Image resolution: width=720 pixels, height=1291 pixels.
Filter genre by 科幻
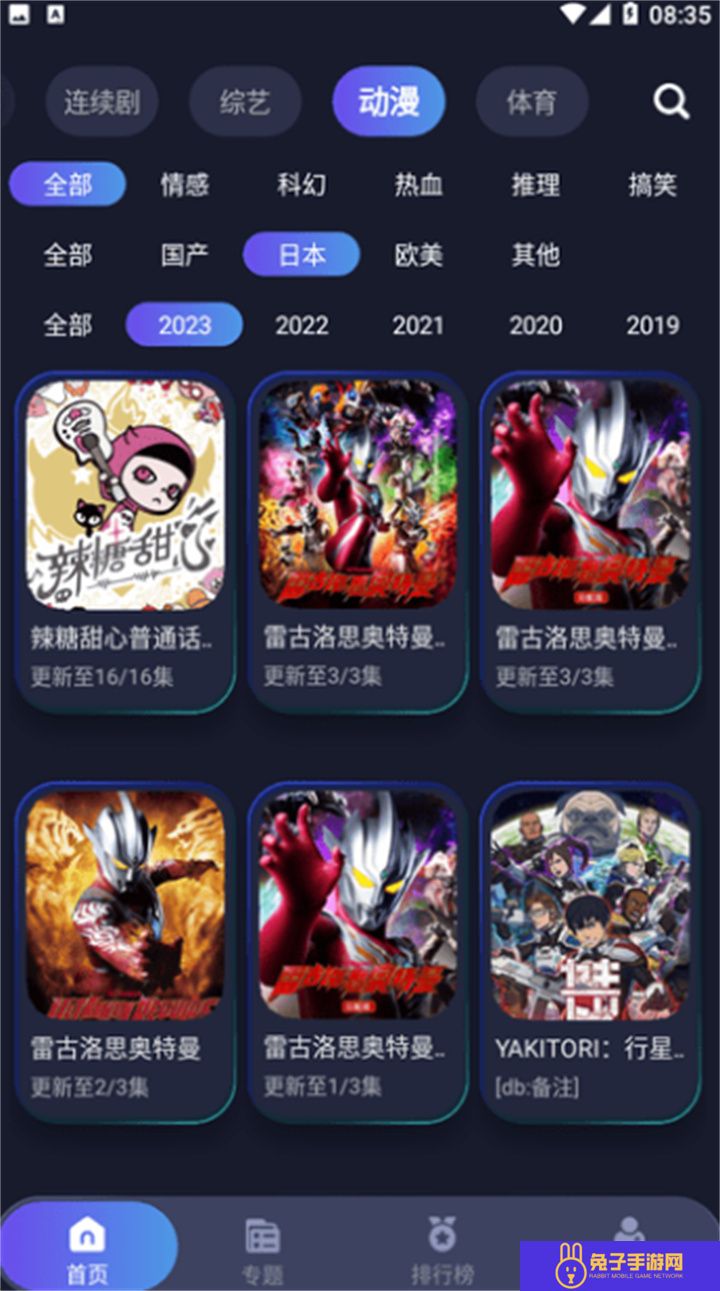coord(302,184)
